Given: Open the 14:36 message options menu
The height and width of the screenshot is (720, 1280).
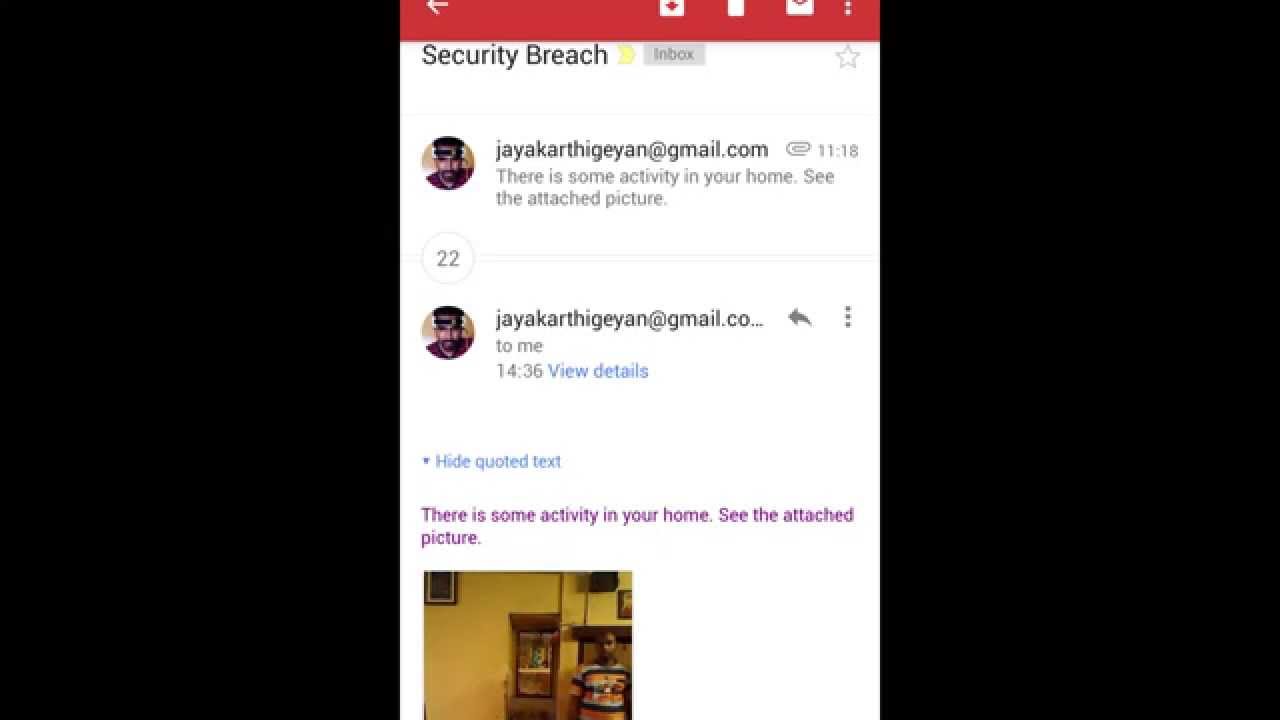Looking at the screenshot, I should click(x=848, y=318).
